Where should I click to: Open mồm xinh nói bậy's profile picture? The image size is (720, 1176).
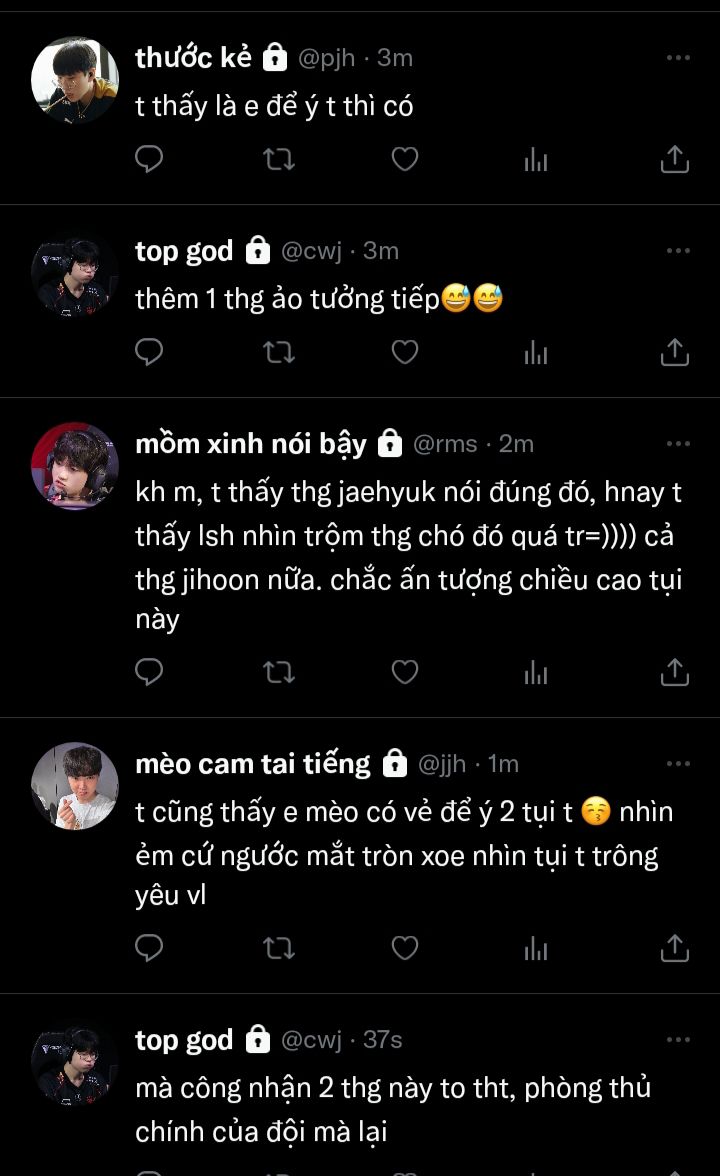75,466
